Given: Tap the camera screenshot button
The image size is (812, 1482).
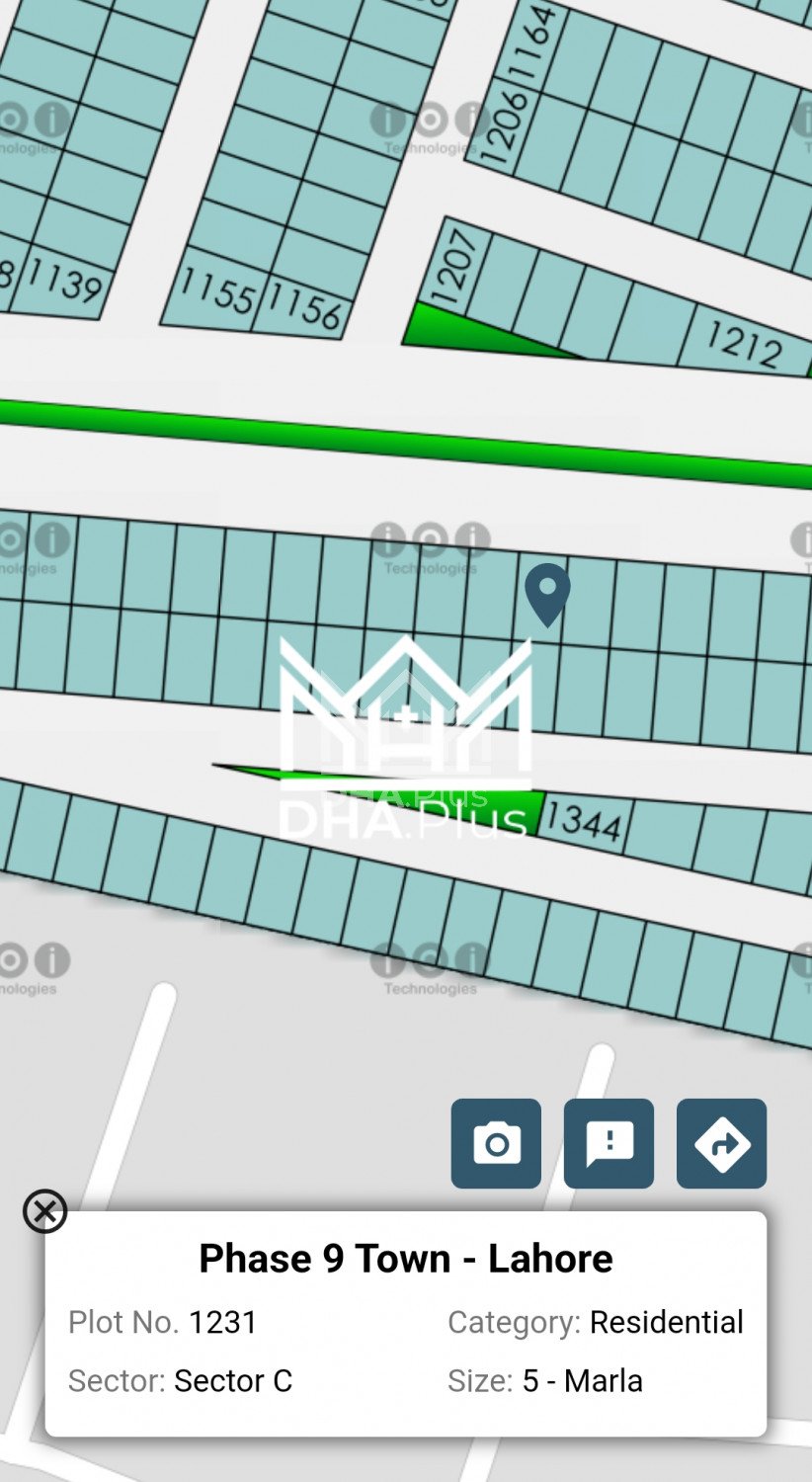Looking at the screenshot, I should click(x=496, y=1143).
